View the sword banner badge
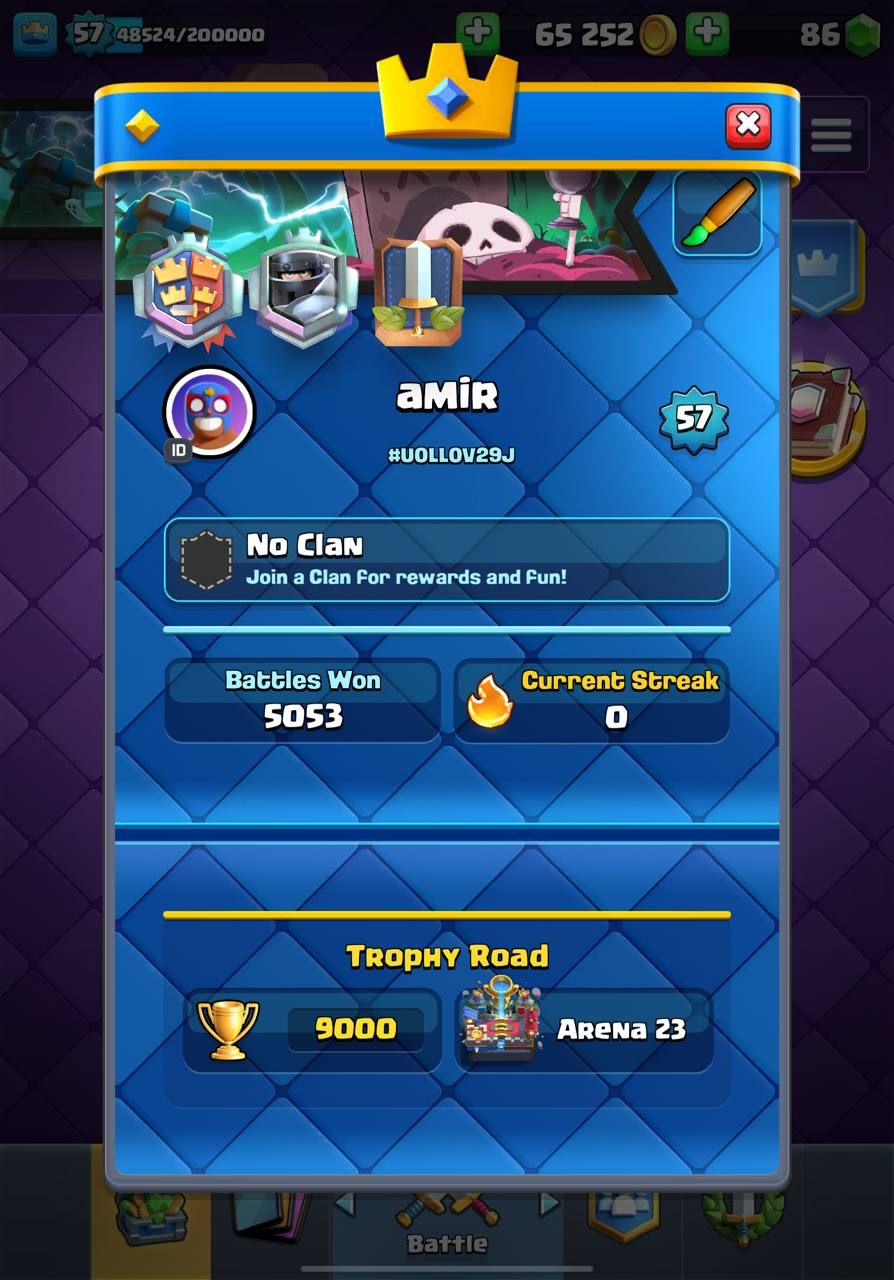This screenshot has height=1280, width=894. tap(418, 290)
